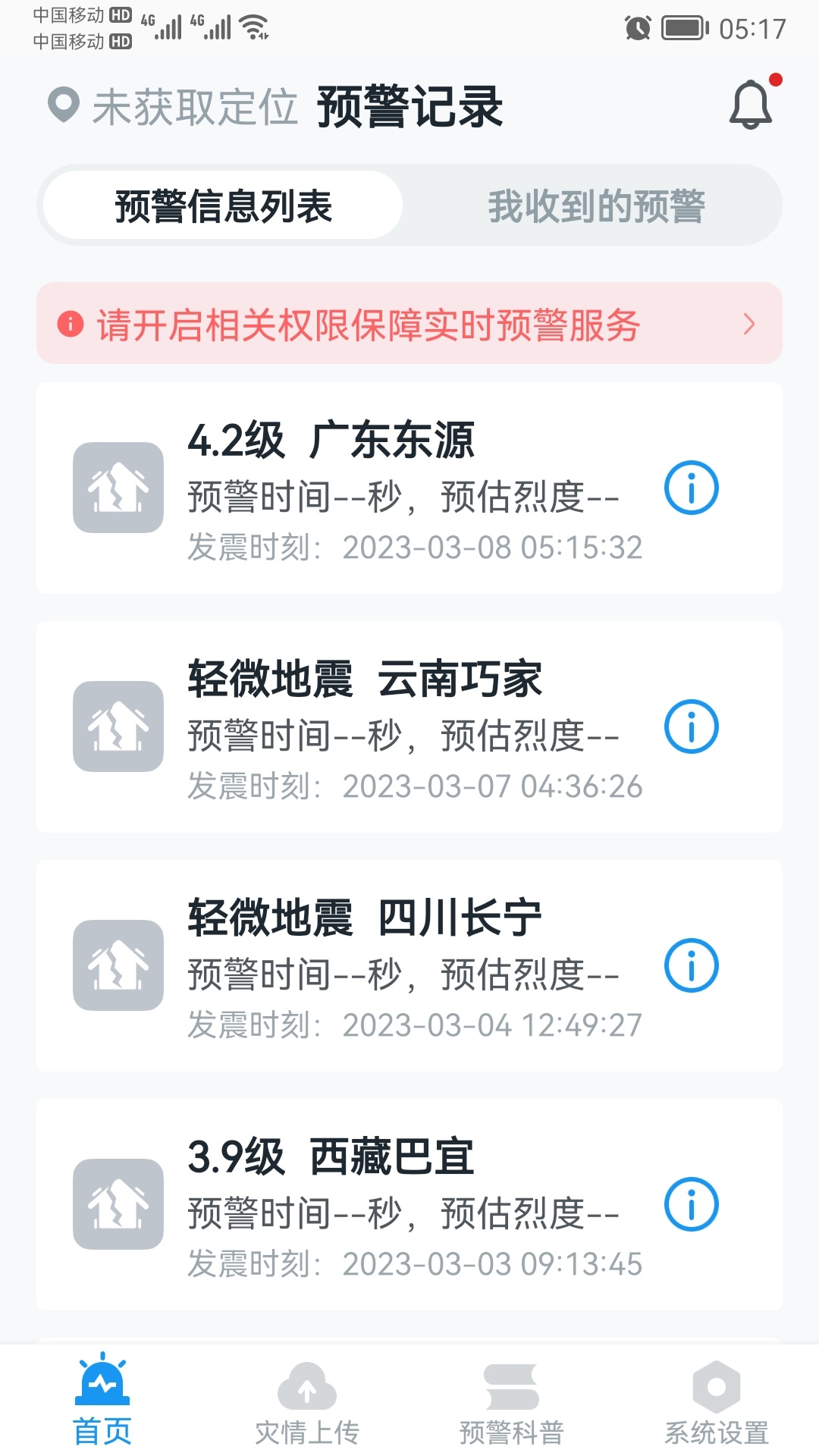Tap the info circle for 云南巧家 earthquake

691,726
